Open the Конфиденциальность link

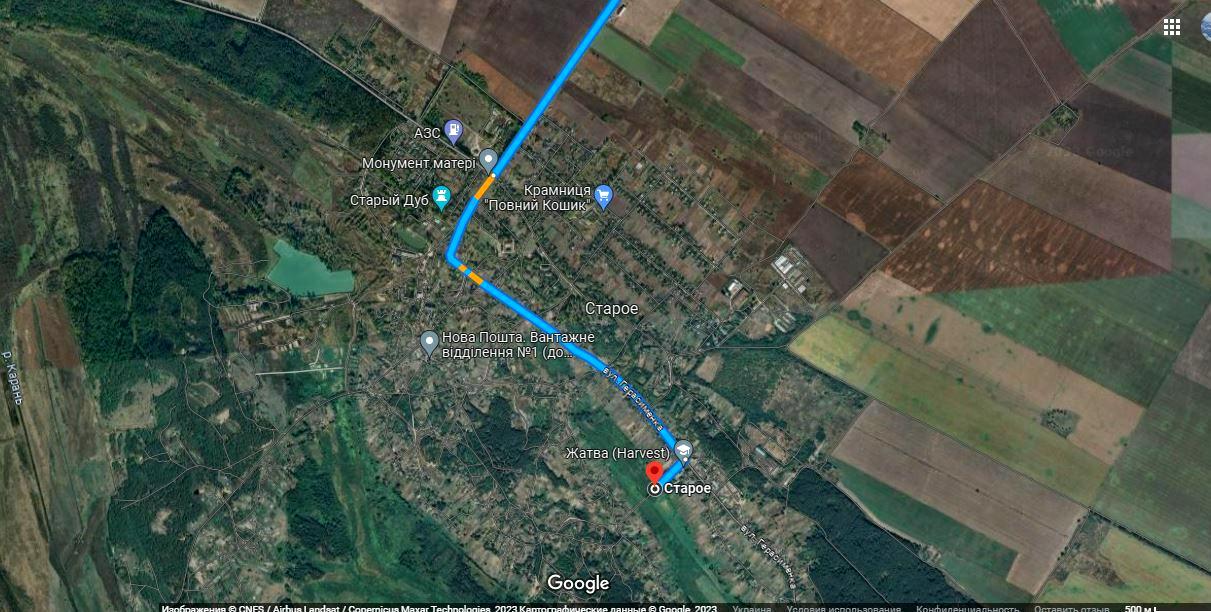pyautogui.click(x=967, y=608)
